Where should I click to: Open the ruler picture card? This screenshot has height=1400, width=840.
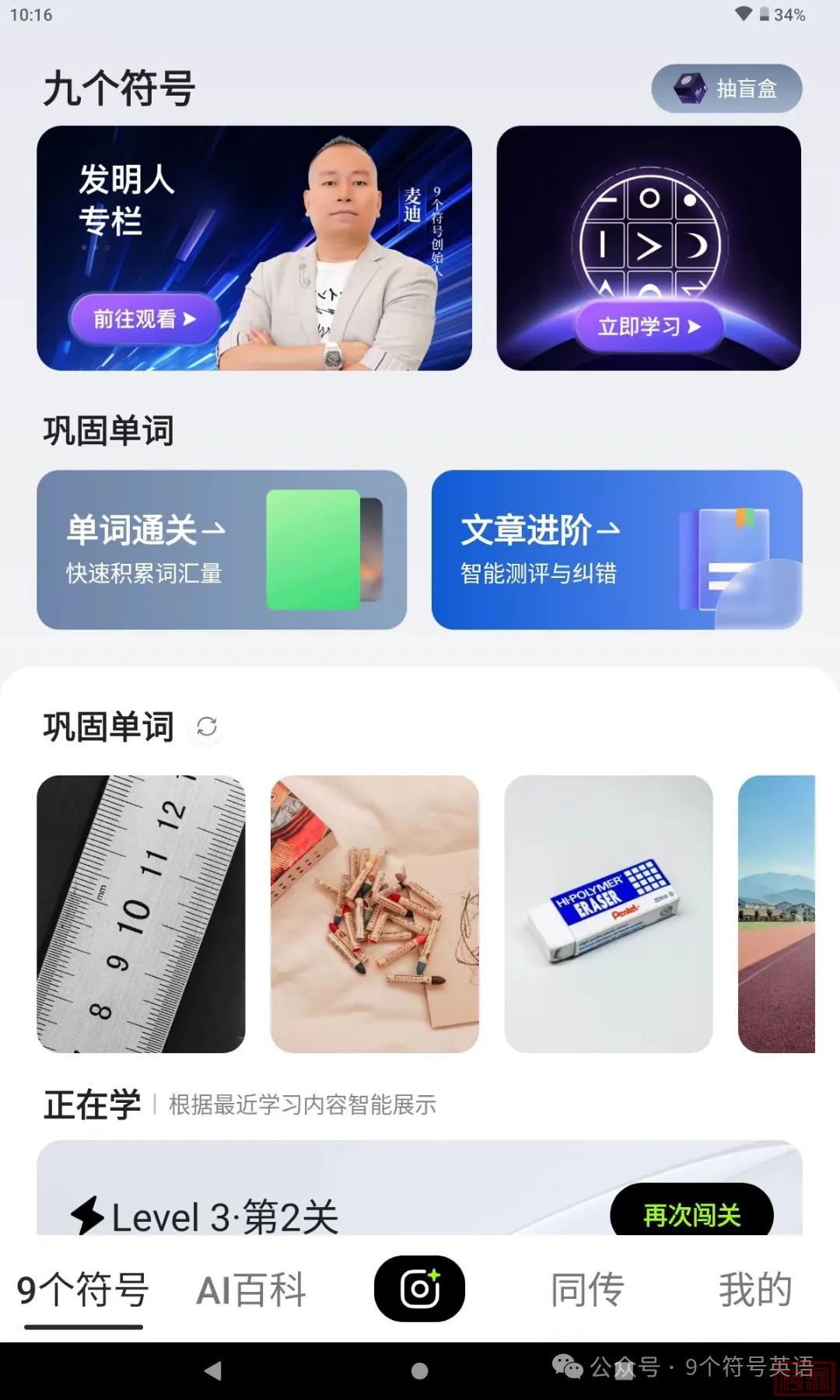point(141,914)
